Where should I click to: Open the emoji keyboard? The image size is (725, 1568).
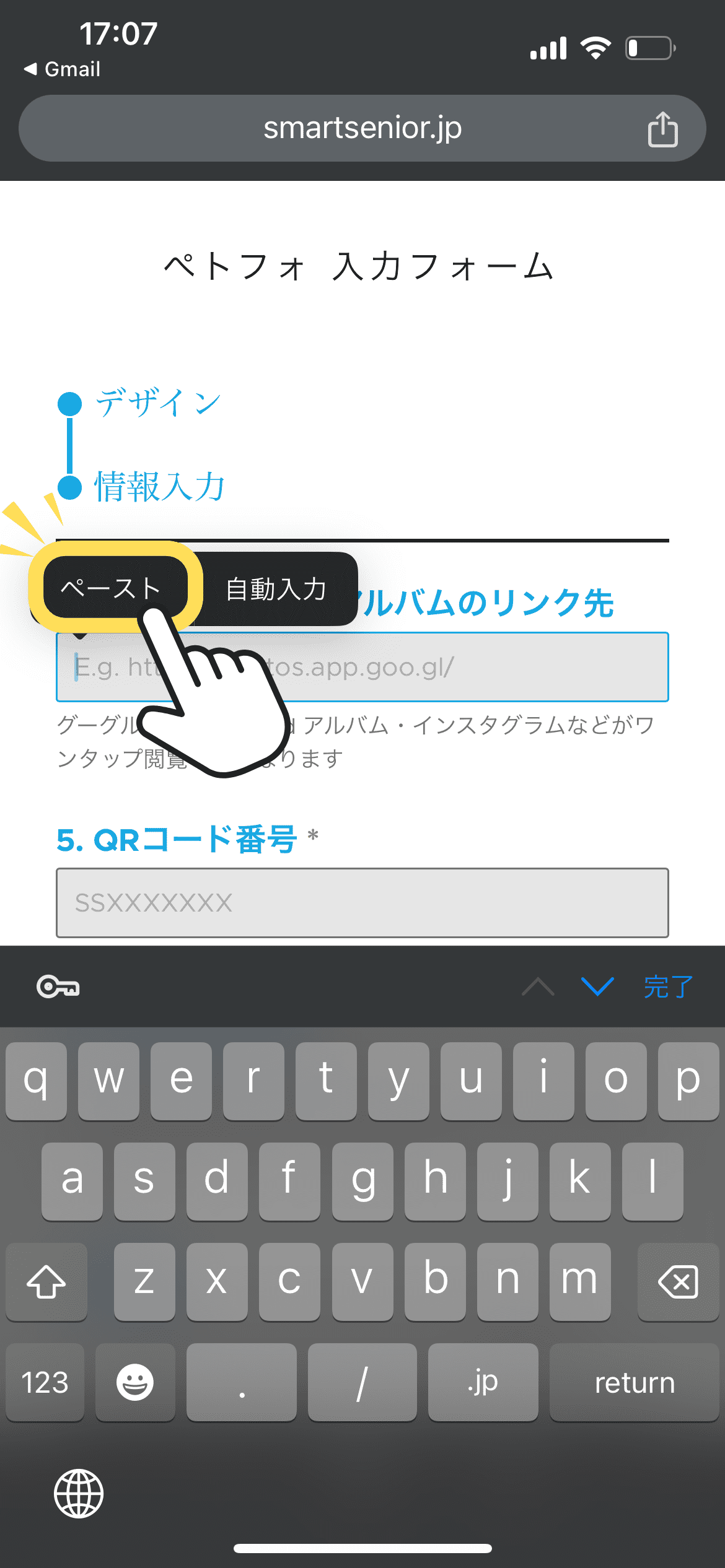(135, 1382)
